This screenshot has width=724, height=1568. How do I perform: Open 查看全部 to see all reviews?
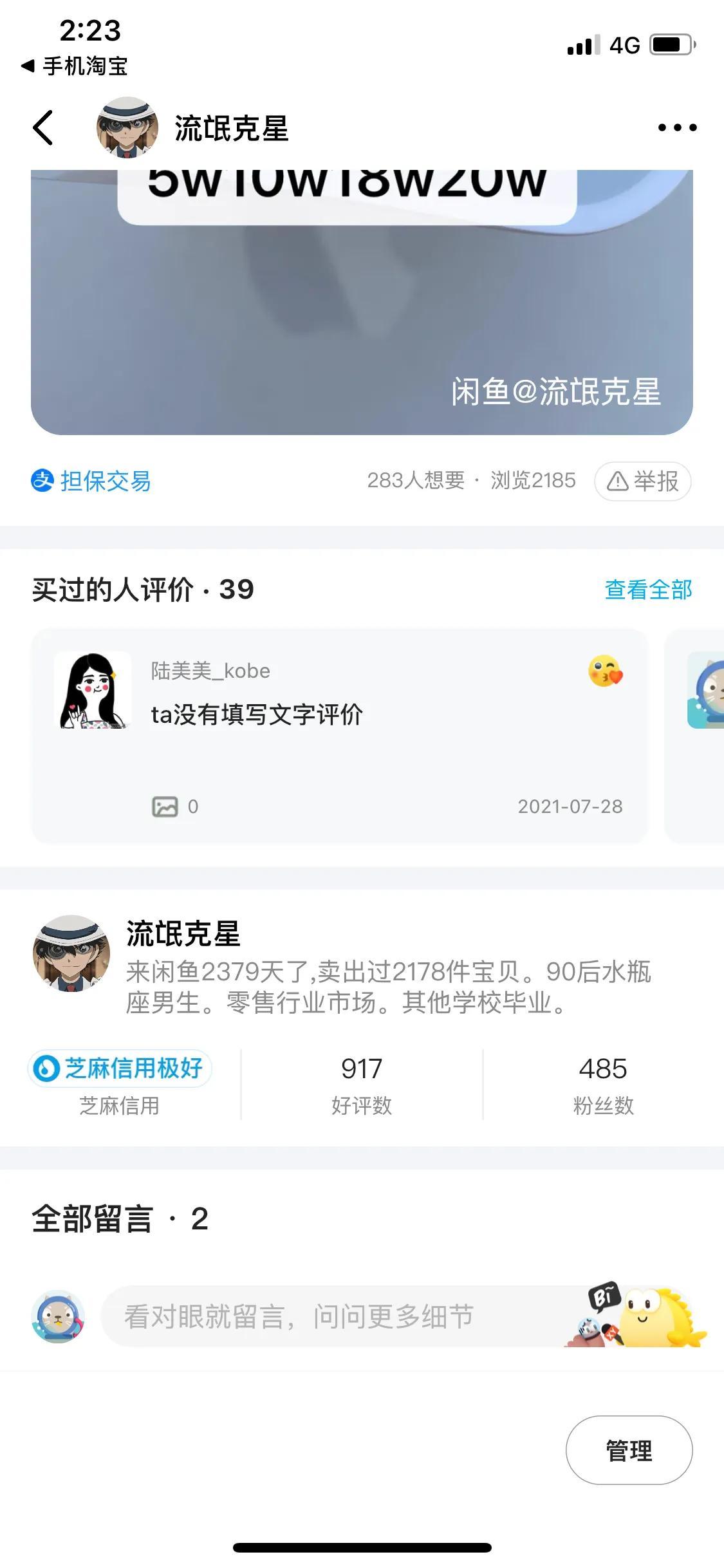(x=648, y=588)
